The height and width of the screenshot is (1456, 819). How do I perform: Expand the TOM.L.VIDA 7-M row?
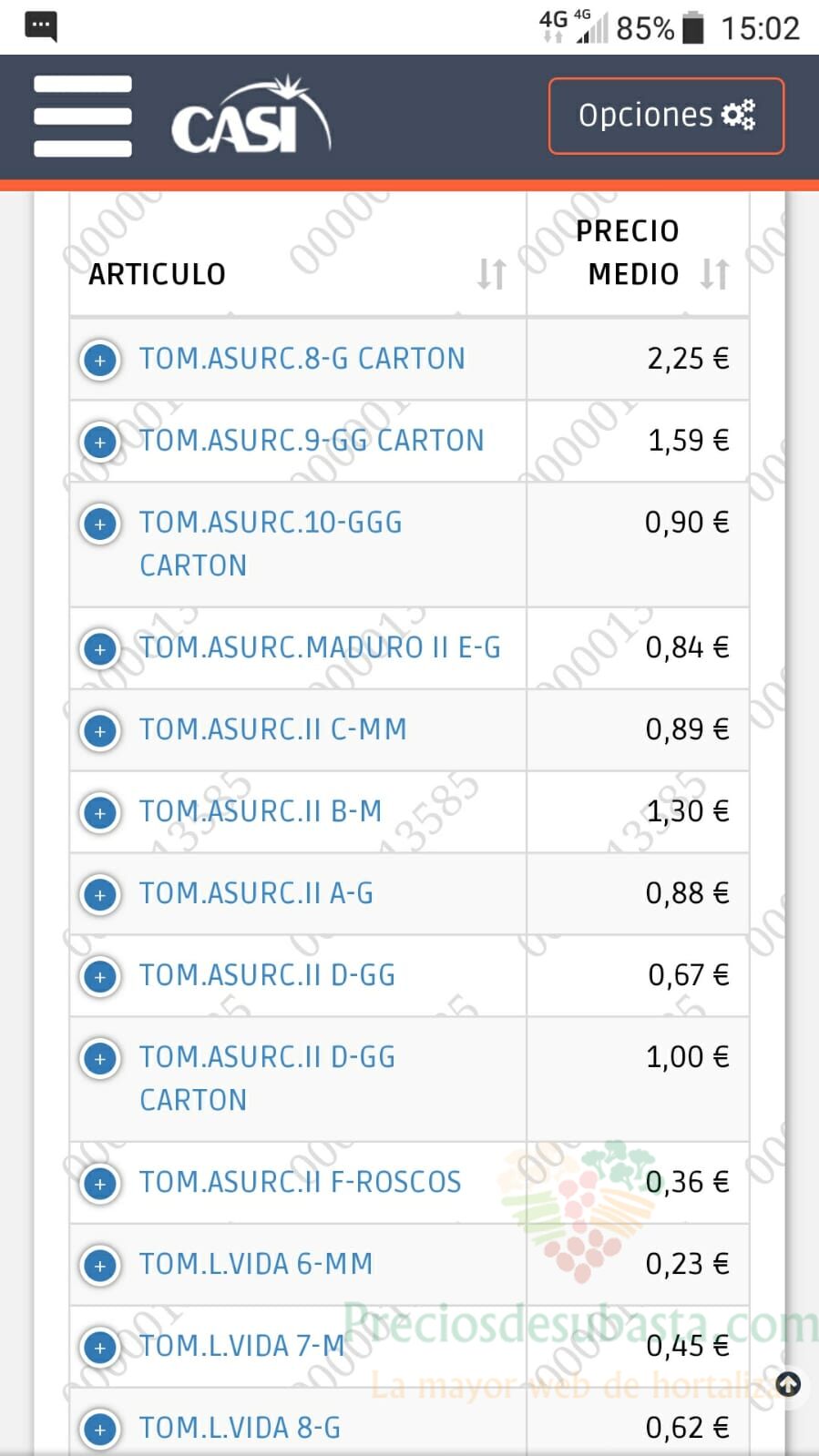pyautogui.click(x=100, y=1347)
